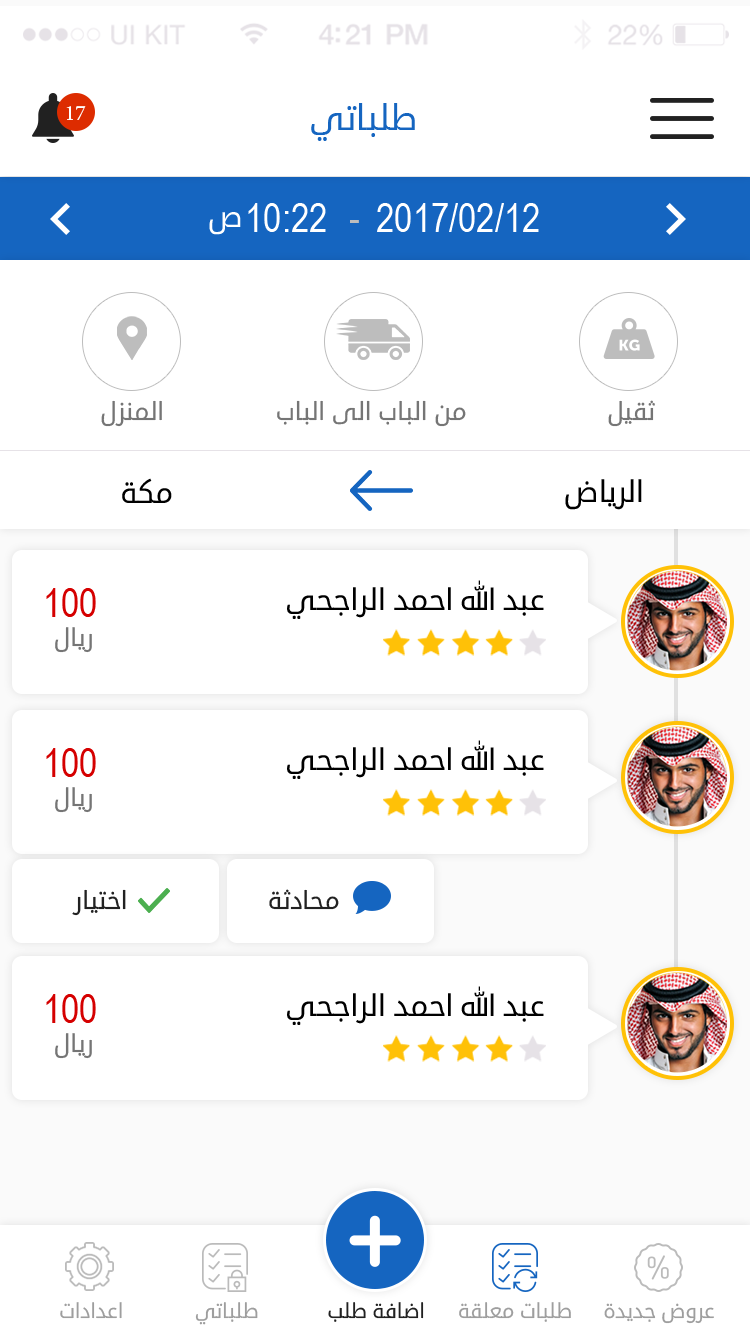Open the طلباتي tab in bottom bar
The image size is (750, 1334).
pos(226,1280)
